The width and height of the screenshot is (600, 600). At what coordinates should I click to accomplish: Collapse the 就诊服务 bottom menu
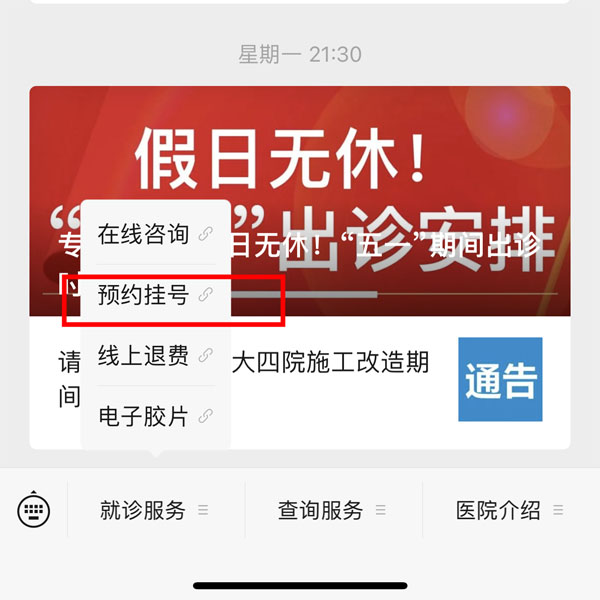pos(154,511)
